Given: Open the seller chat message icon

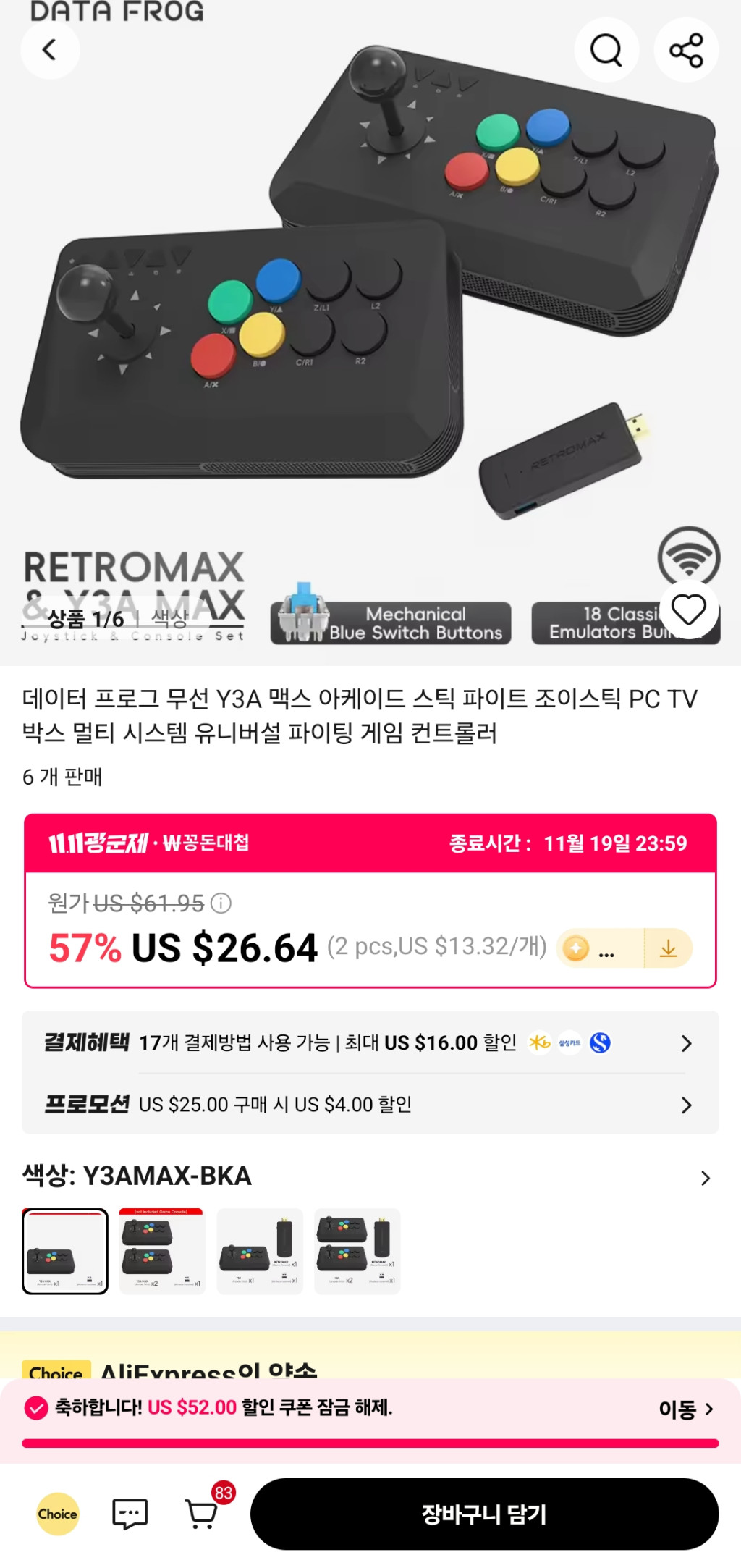Looking at the screenshot, I should (130, 1514).
